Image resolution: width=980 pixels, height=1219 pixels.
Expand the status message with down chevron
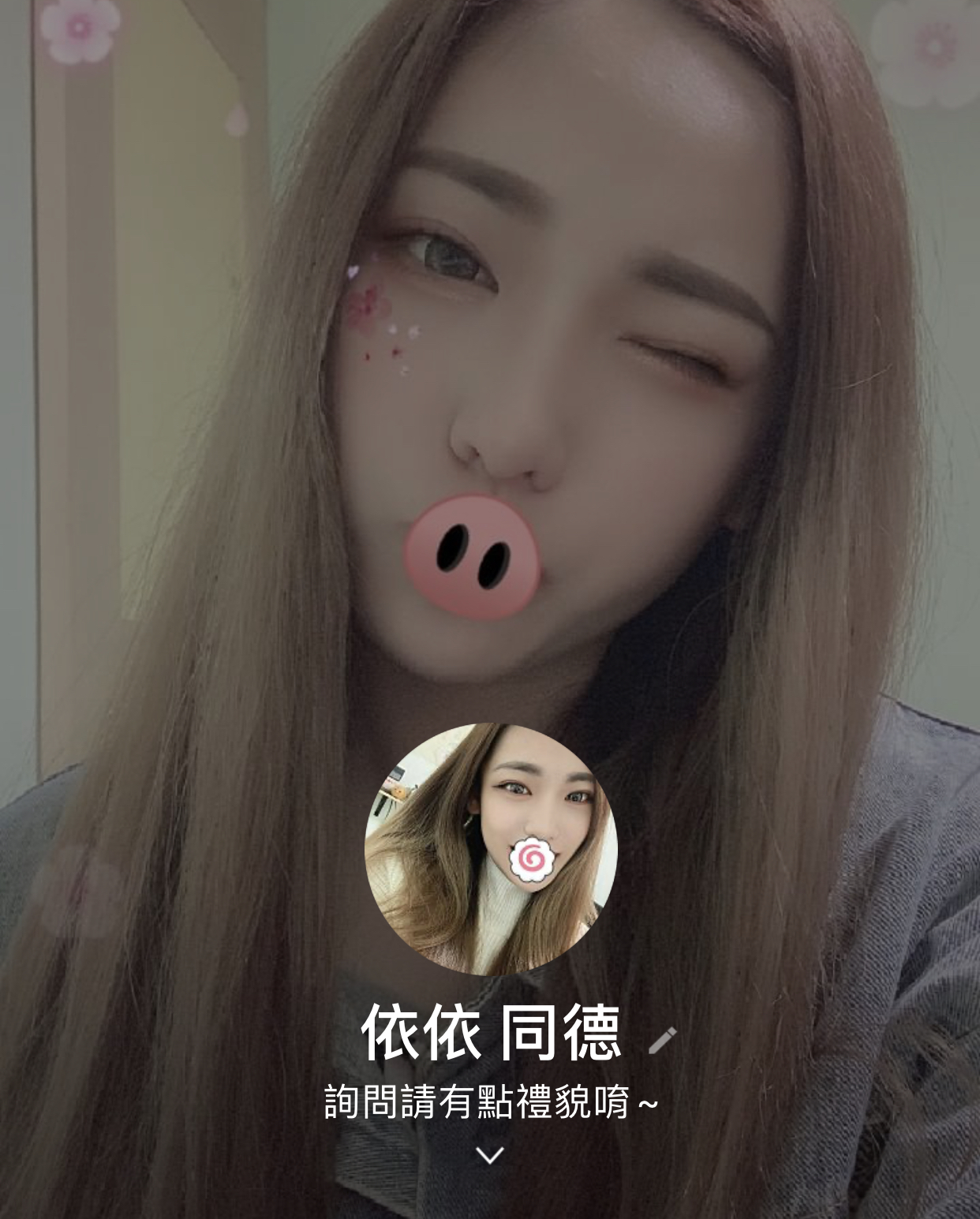click(x=490, y=1155)
